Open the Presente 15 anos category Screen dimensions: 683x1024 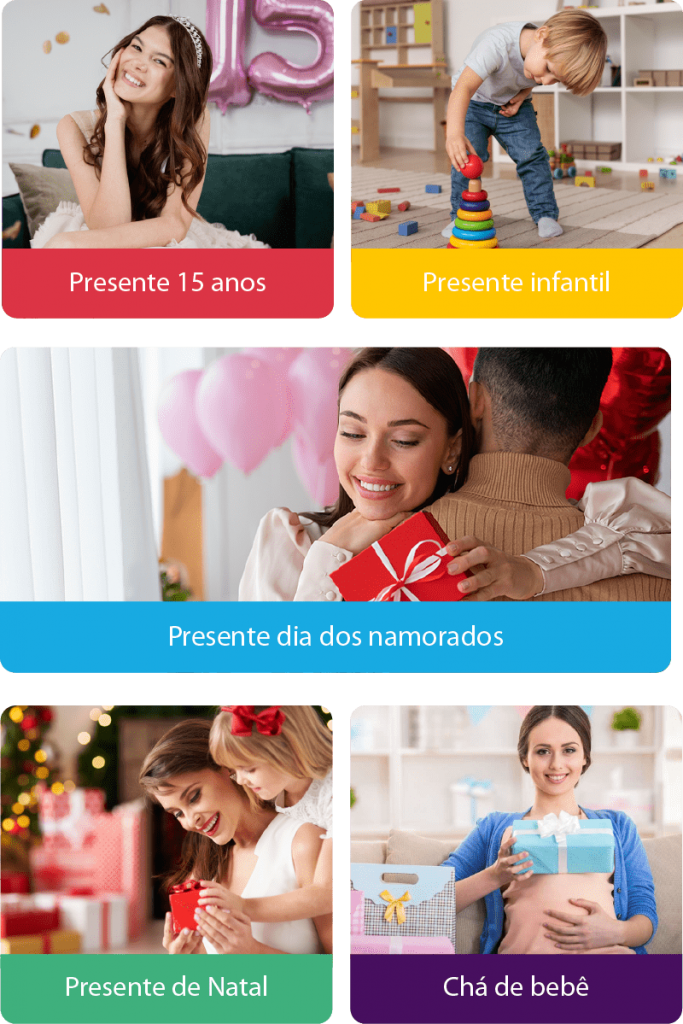coord(167,160)
